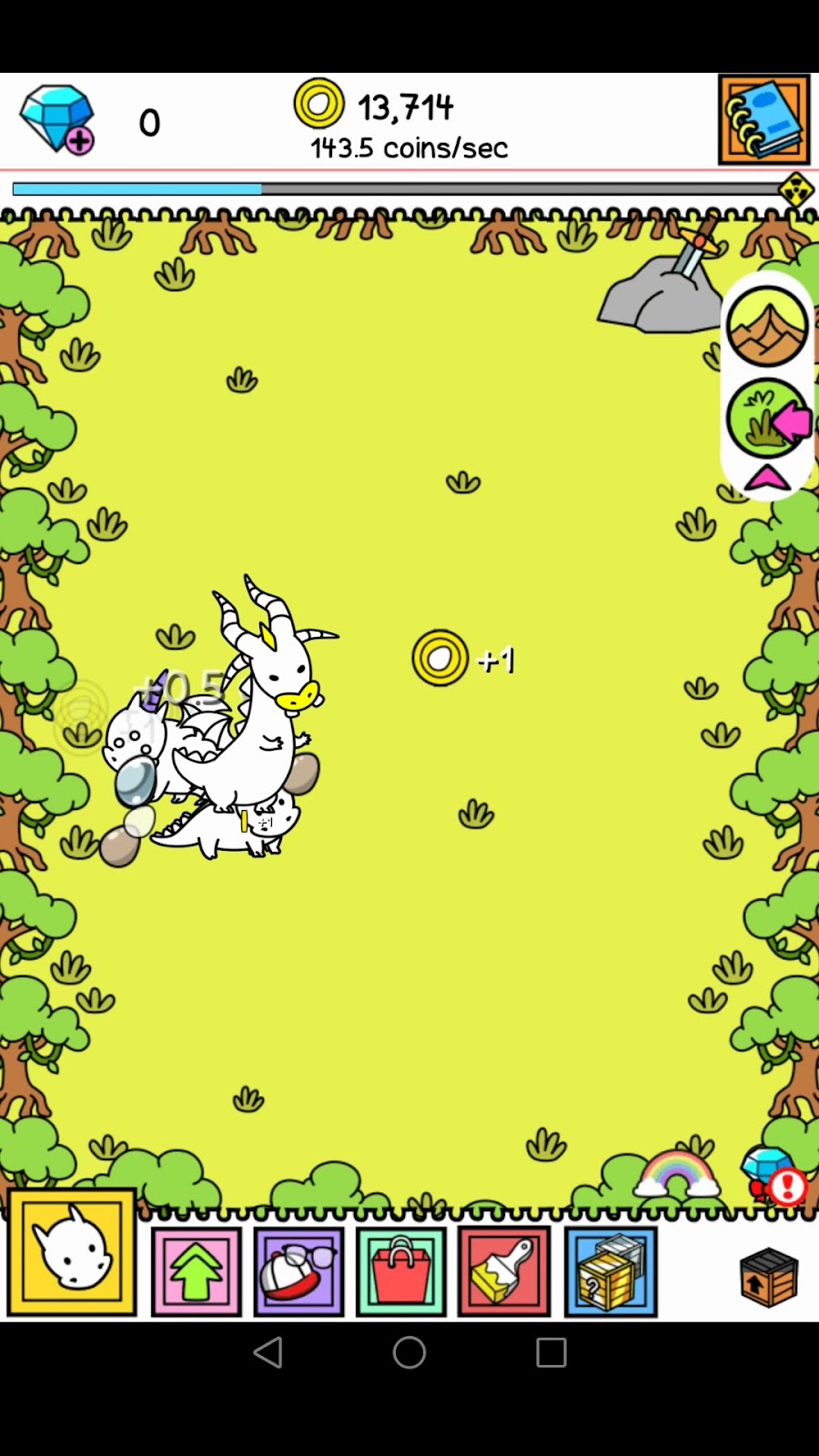Open the red shopping bag store
Image resolution: width=819 pixels, height=1456 pixels.
coord(400,1270)
